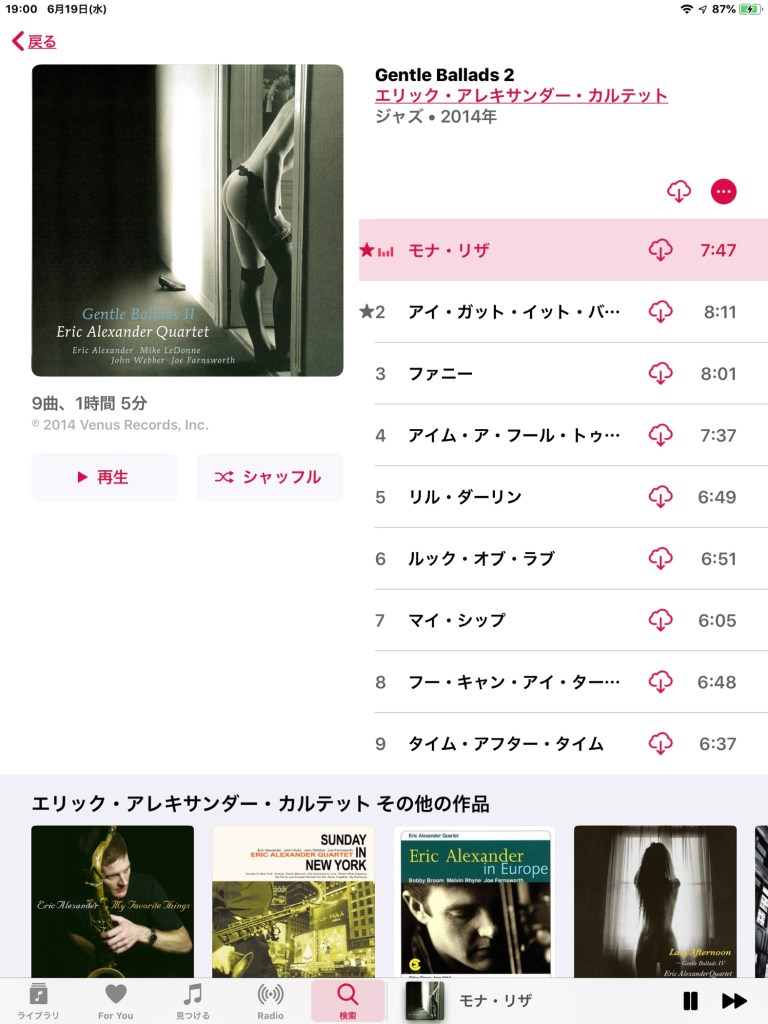Switch to the Radio tab

coord(270,1000)
